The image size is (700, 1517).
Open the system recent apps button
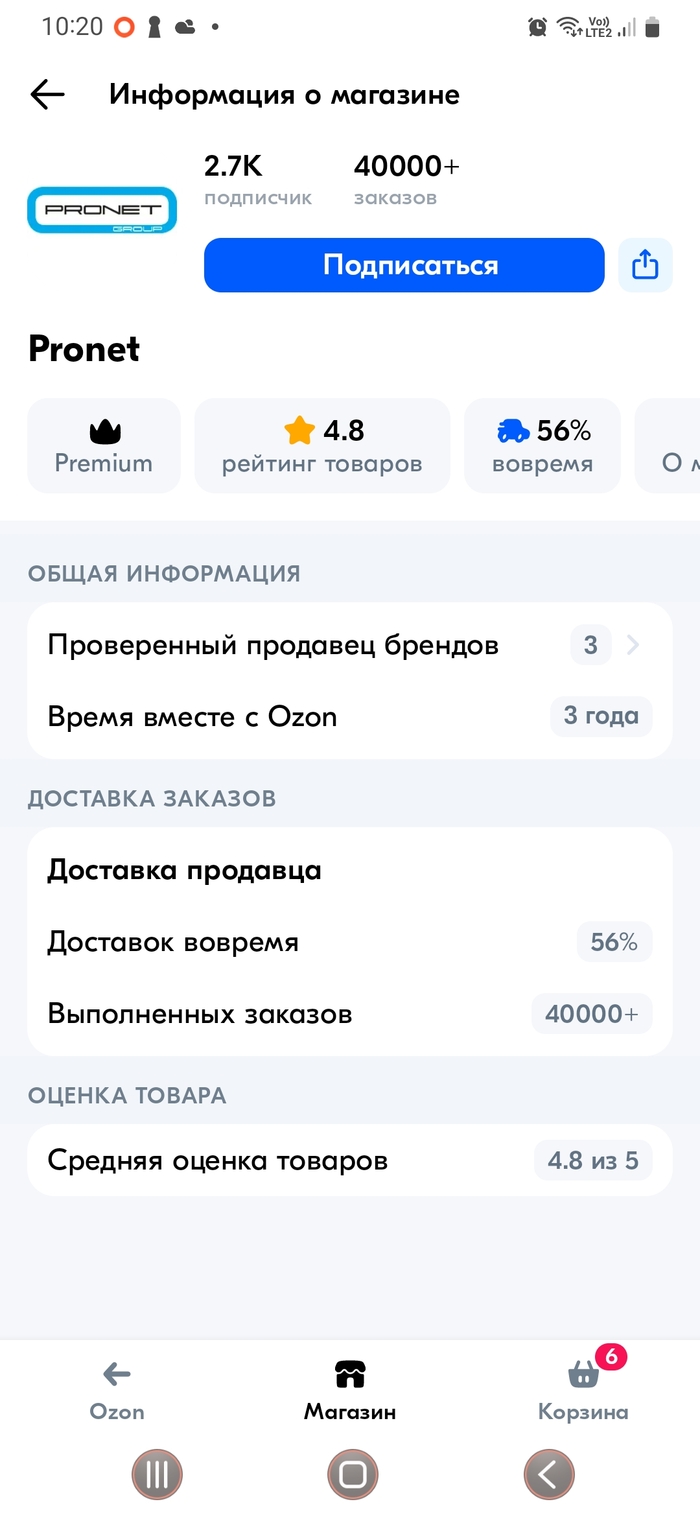[x=157, y=1473]
